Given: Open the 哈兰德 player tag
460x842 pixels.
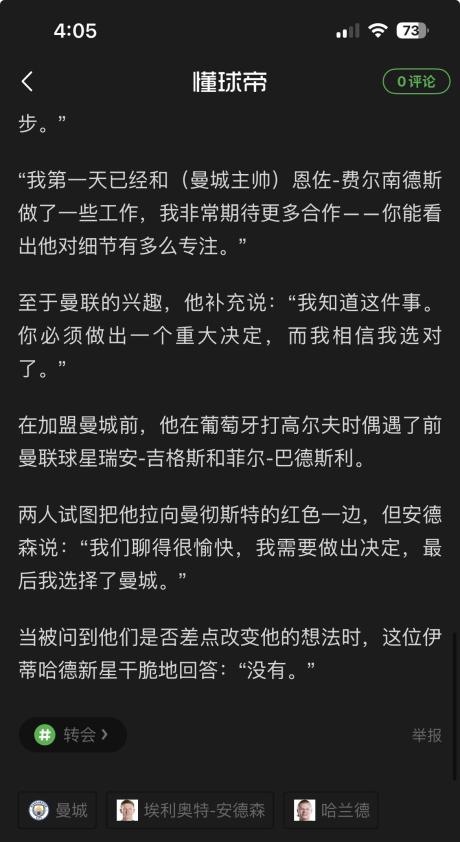Looking at the screenshot, I should (x=331, y=810).
